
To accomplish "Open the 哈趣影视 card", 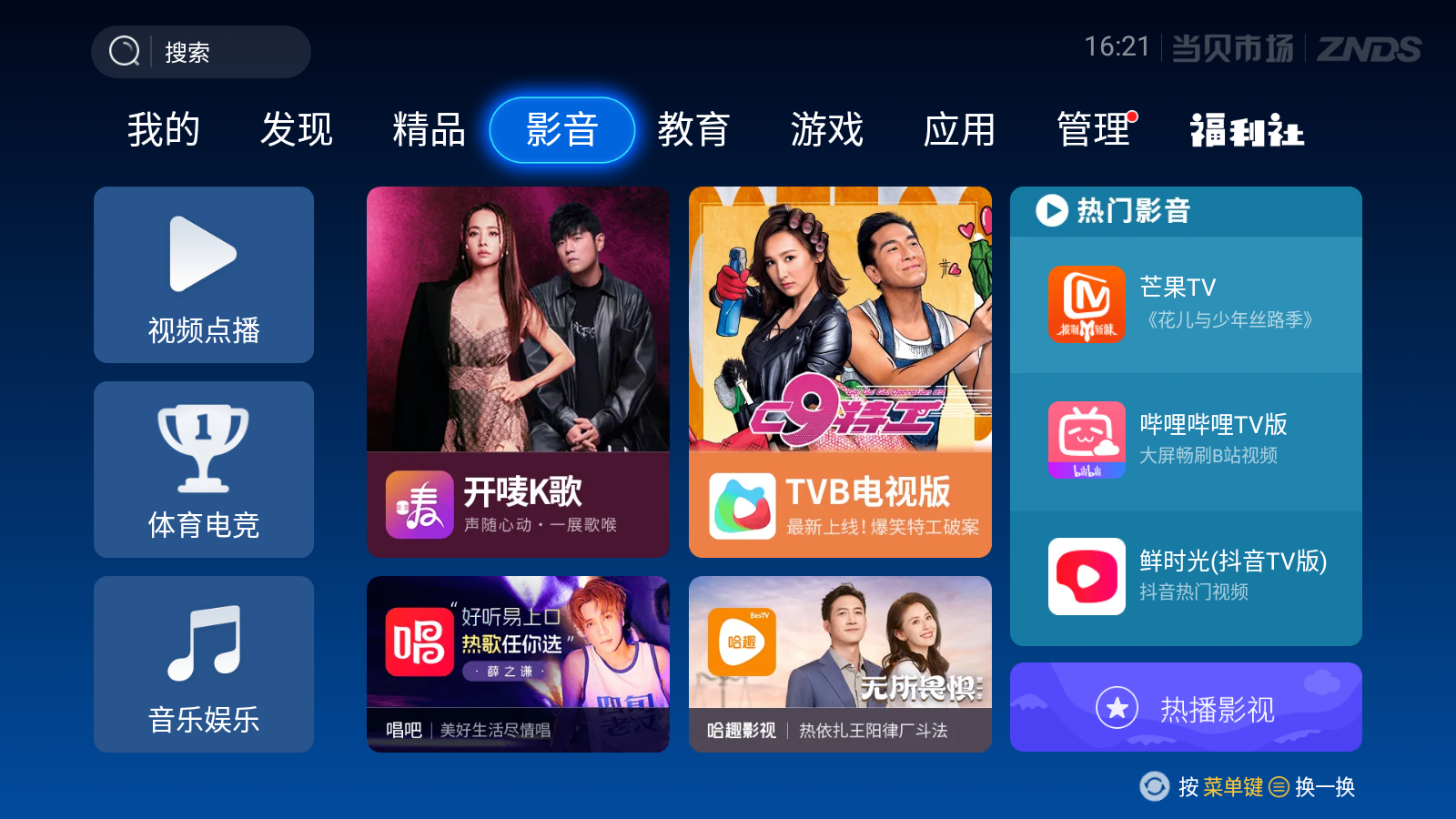I will pos(840,664).
